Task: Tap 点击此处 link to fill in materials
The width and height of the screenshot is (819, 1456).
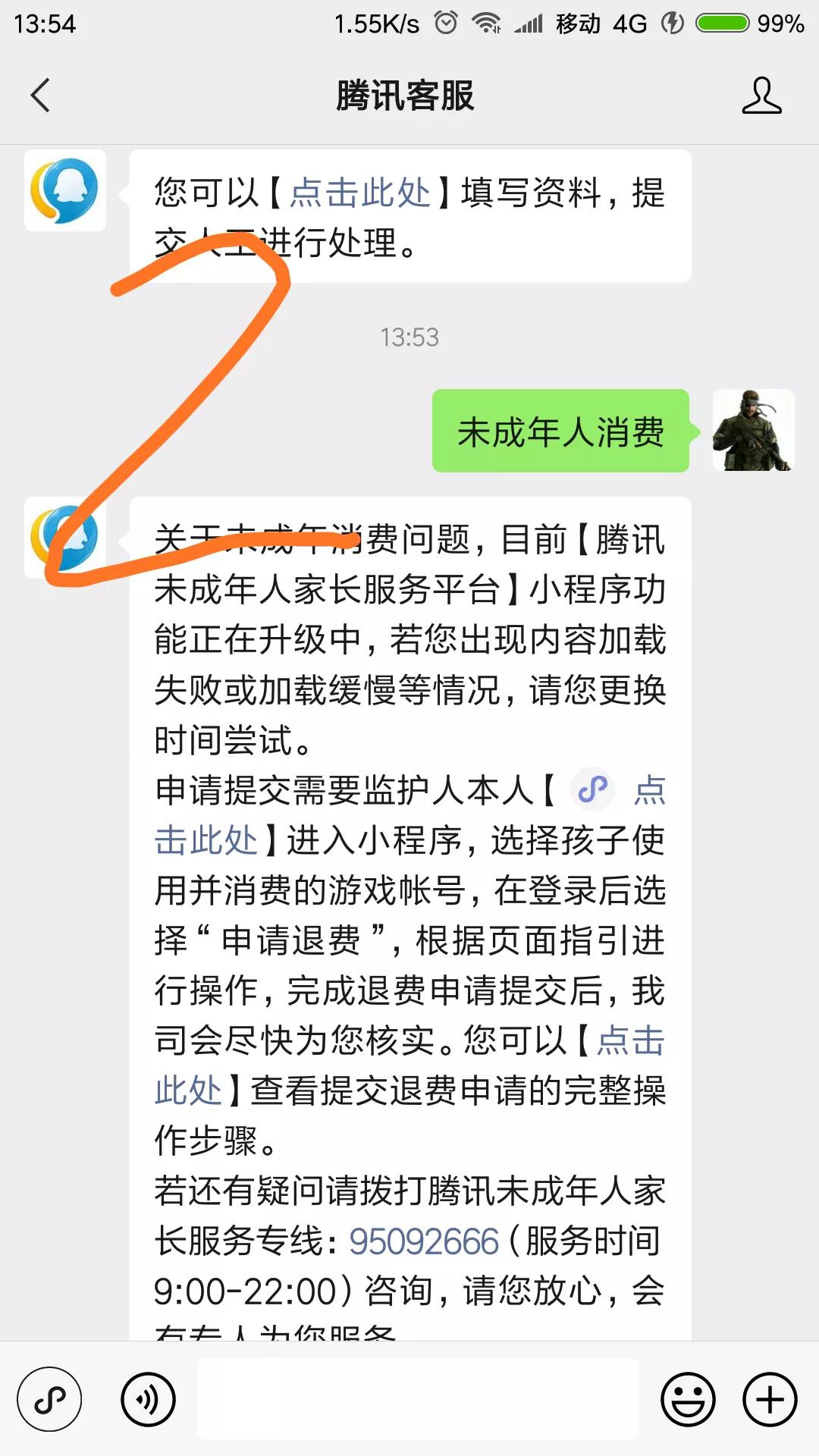Action: (359, 193)
